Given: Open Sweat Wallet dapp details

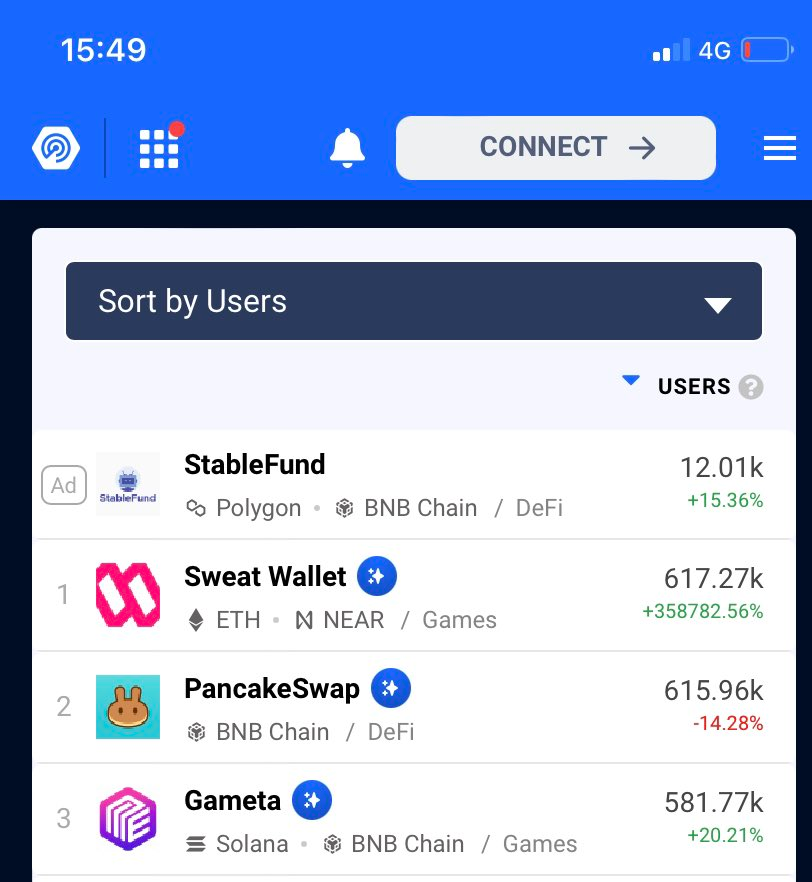Looking at the screenshot, I should pos(414,596).
